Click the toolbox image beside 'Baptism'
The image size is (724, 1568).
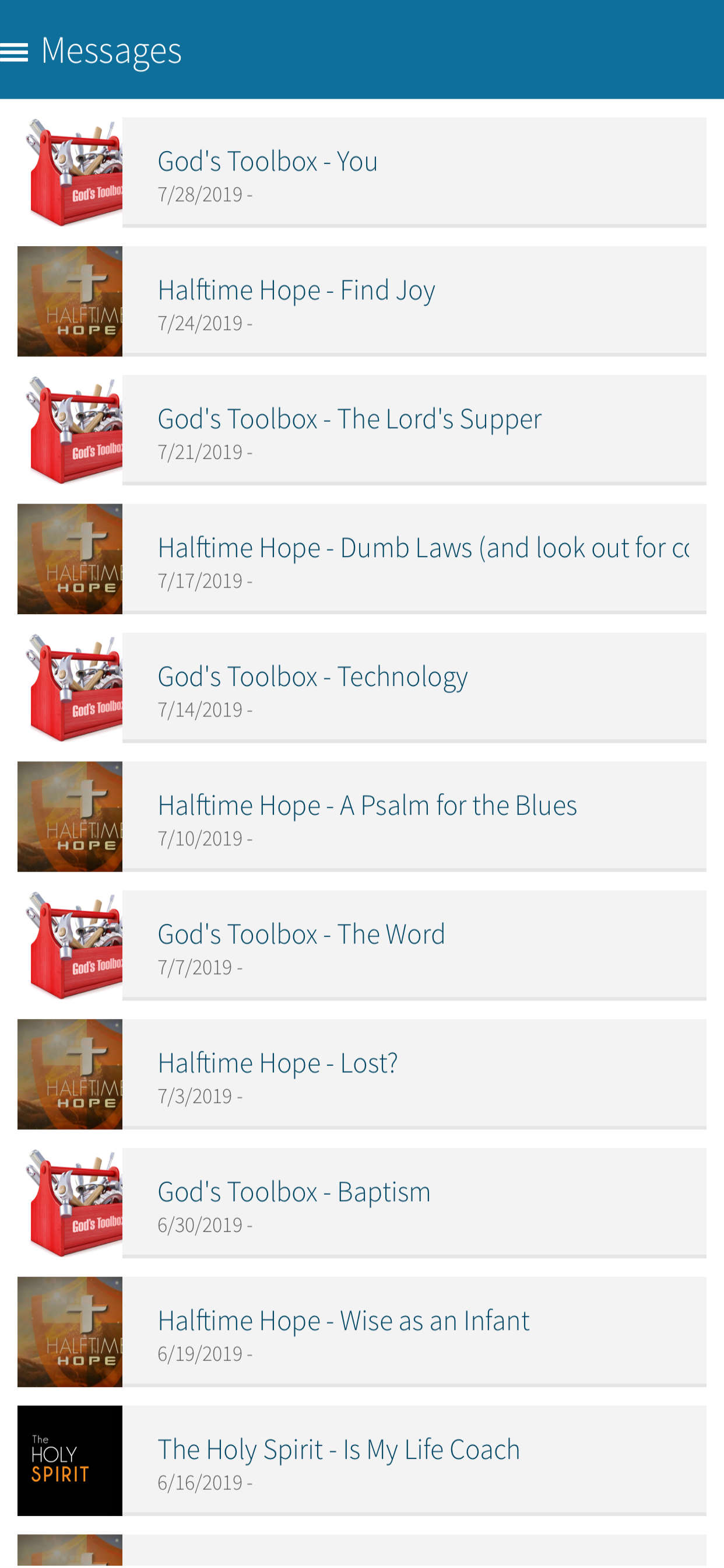pos(70,1202)
